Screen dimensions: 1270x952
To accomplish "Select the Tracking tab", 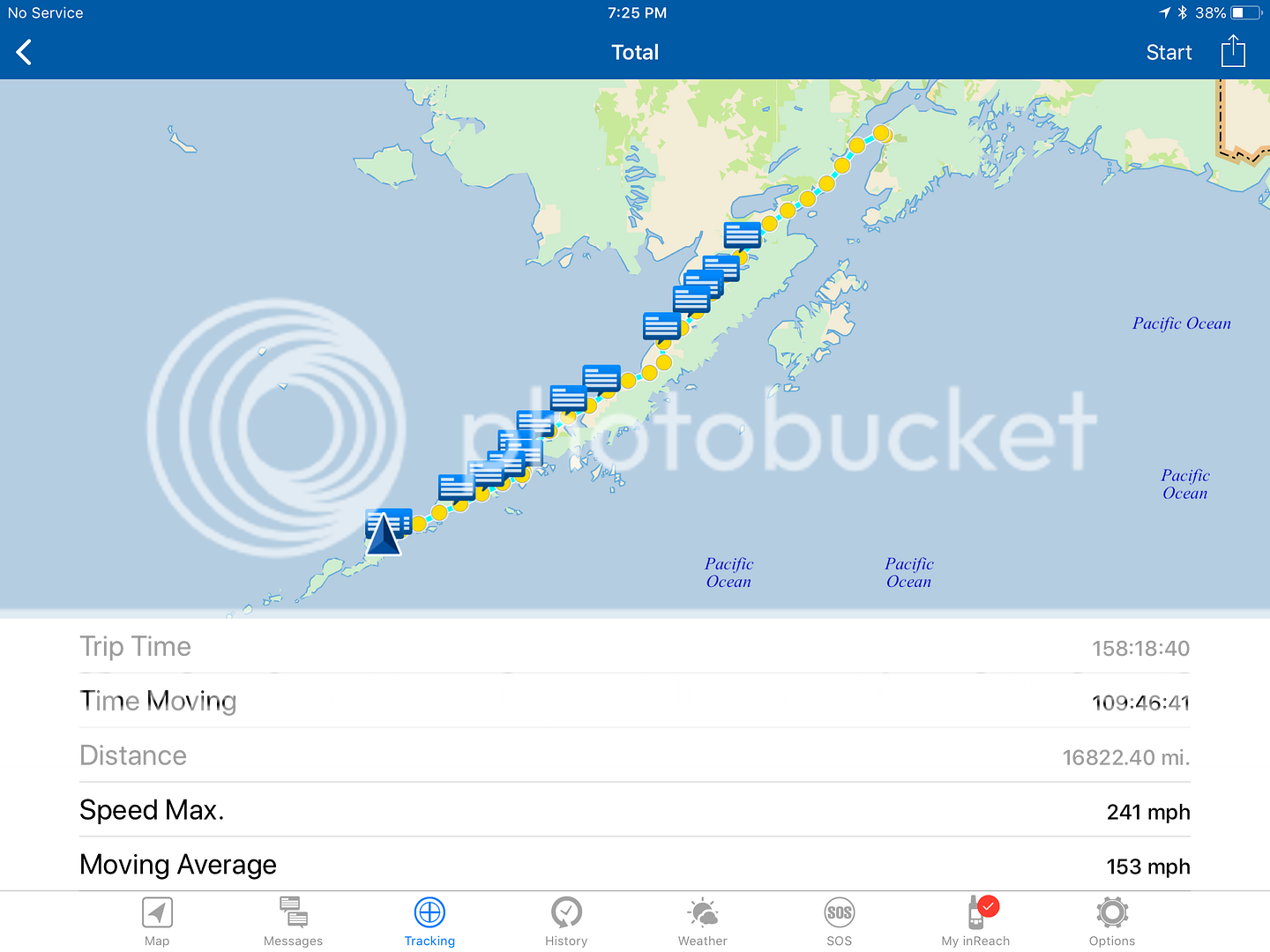I will [430, 921].
